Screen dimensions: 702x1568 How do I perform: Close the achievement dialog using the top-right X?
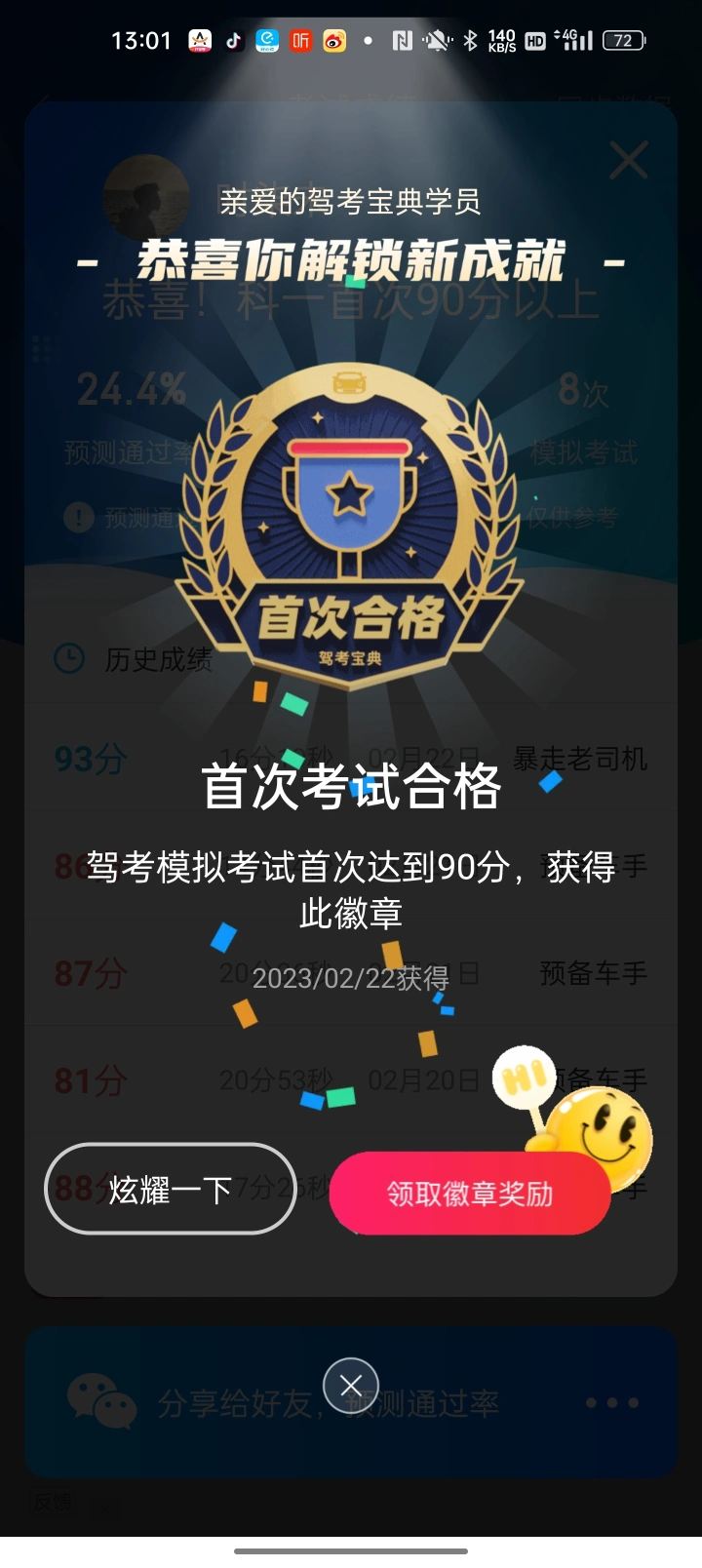tap(628, 161)
